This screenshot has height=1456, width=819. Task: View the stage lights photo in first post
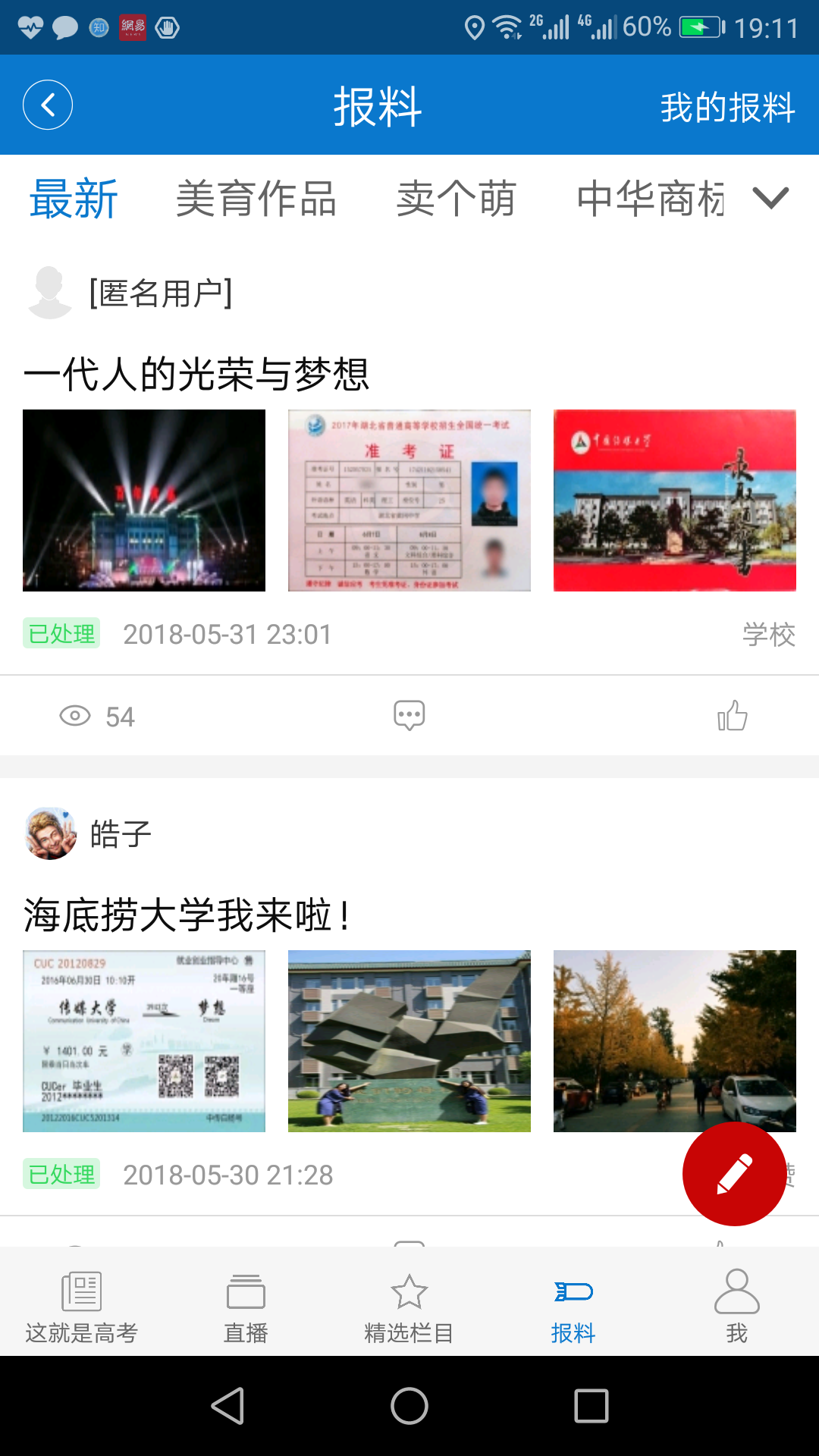pyautogui.click(x=144, y=500)
